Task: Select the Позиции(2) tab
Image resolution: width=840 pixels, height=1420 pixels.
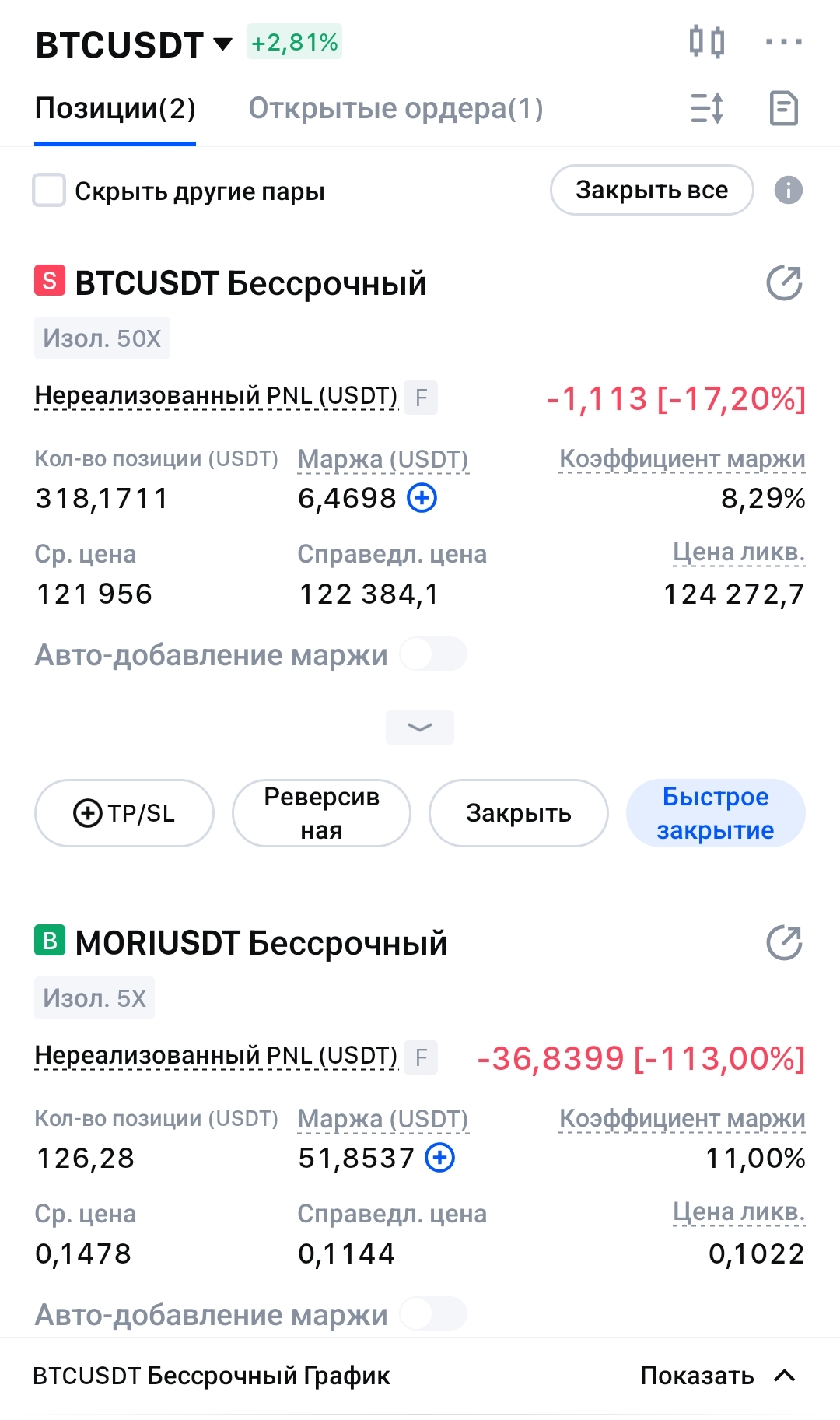Action: (x=115, y=108)
